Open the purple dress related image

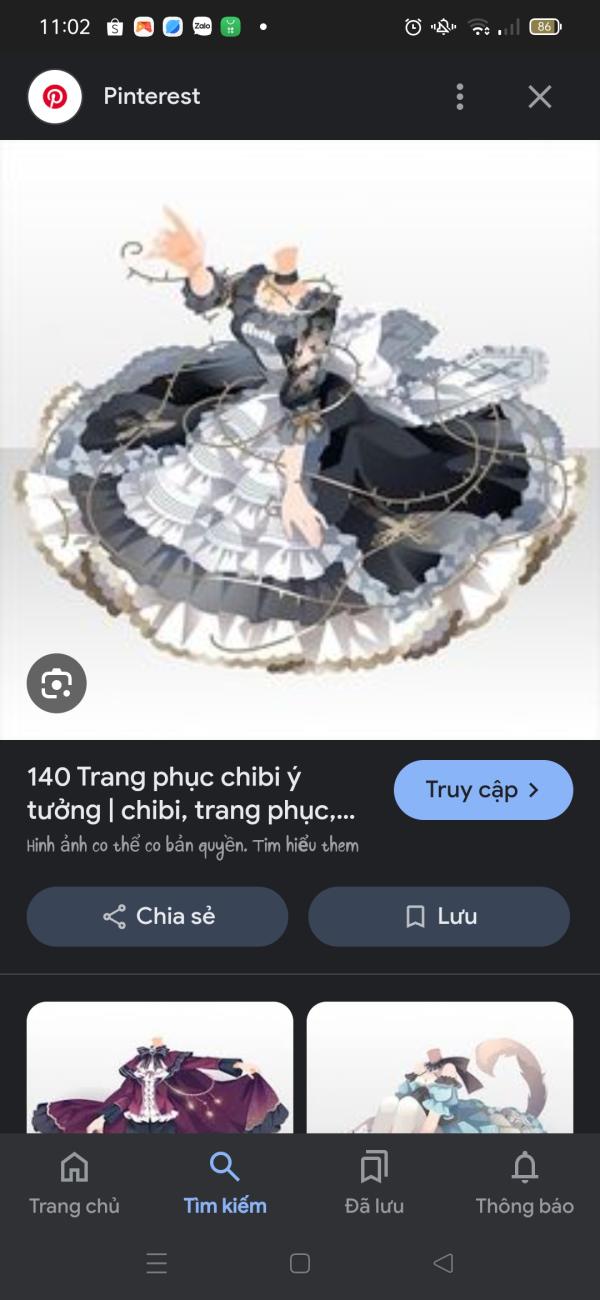pyautogui.click(x=160, y=1067)
